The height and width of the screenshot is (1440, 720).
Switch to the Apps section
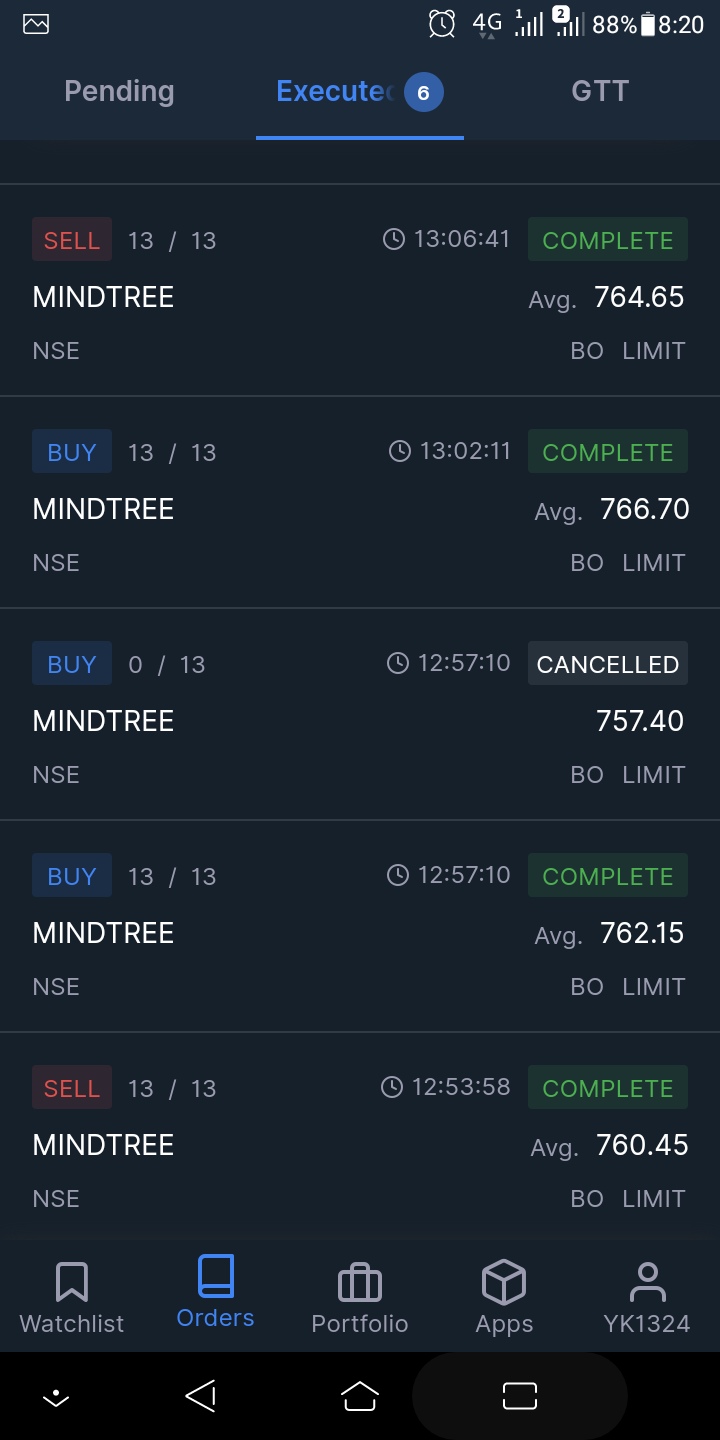coord(504,1297)
